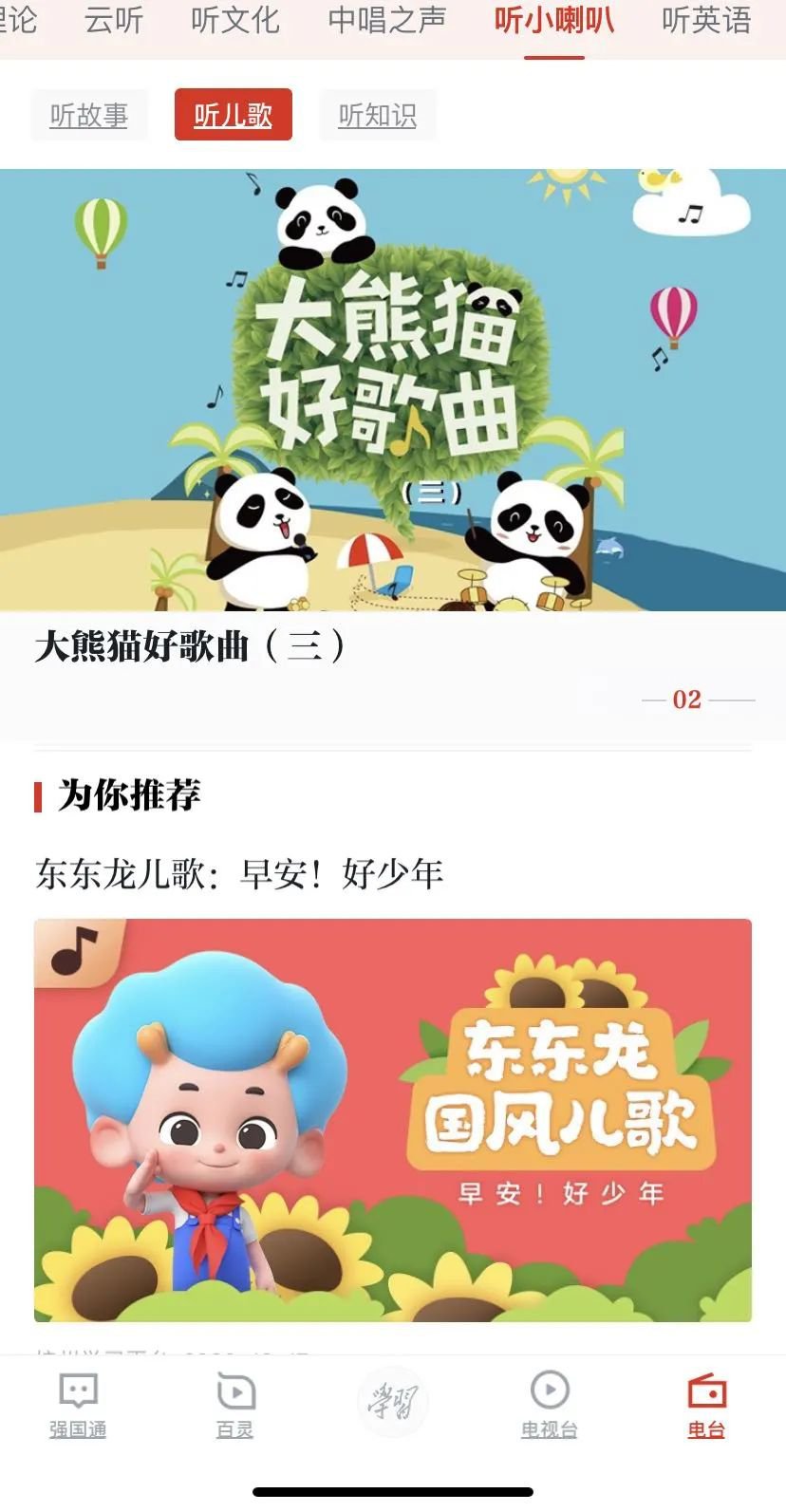Open the 东东龙国风儿歌 recommended card
Viewport: 786px width, 1512px height.
click(393, 1120)
